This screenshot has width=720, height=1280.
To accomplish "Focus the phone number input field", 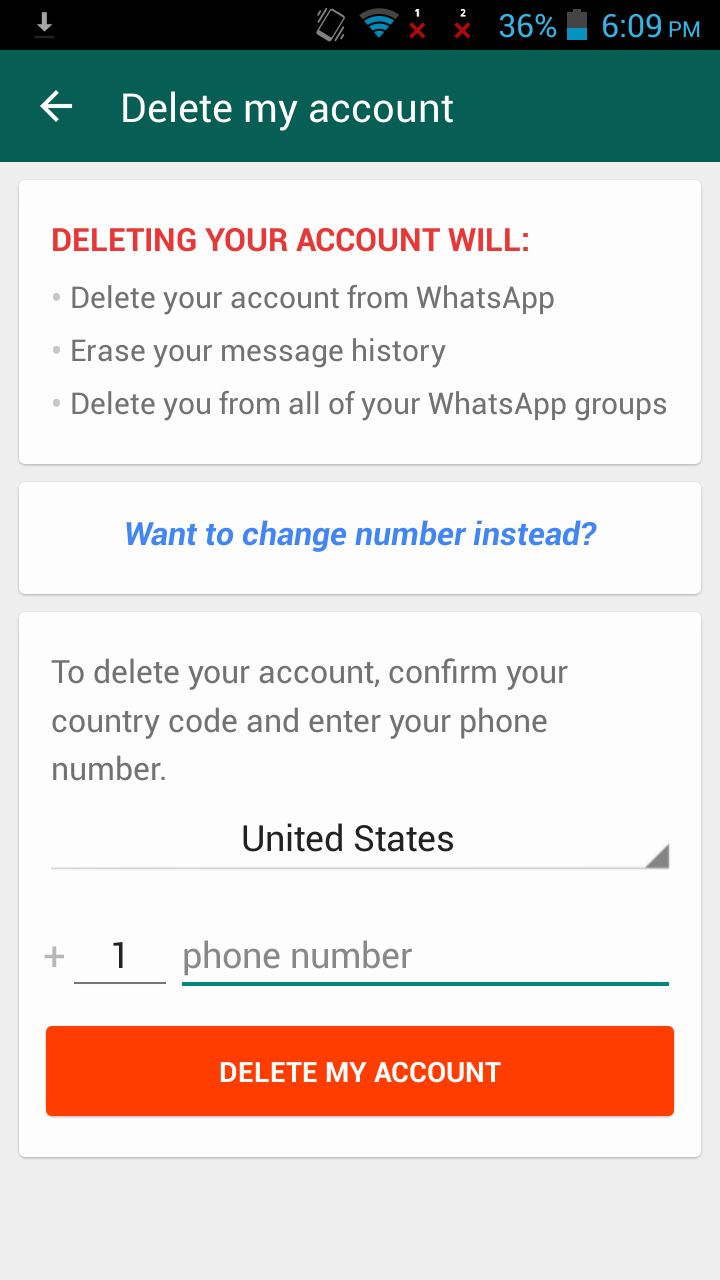I will click(425, 956).
